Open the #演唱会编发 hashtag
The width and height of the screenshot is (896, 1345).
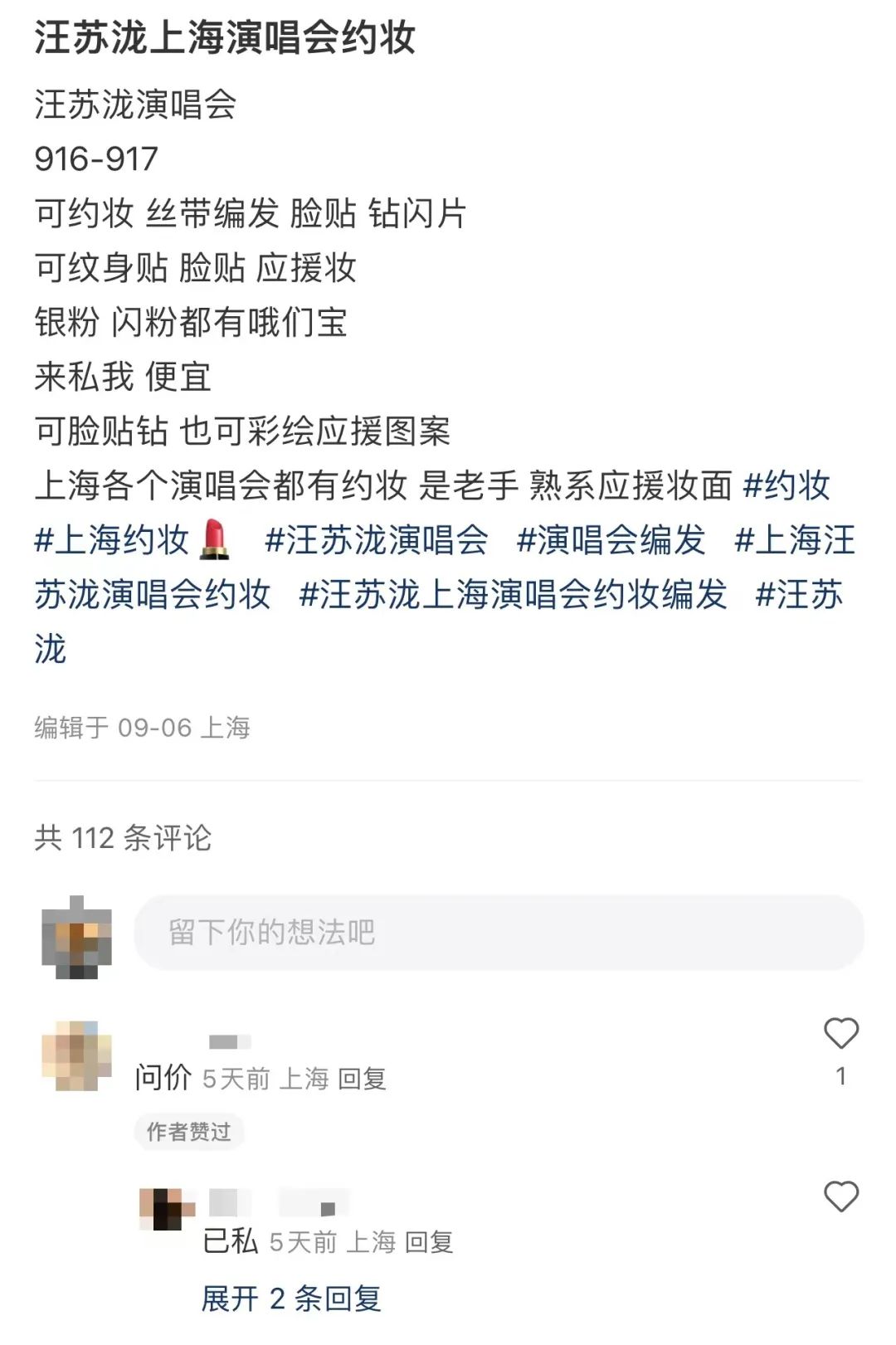coord(611,540)
